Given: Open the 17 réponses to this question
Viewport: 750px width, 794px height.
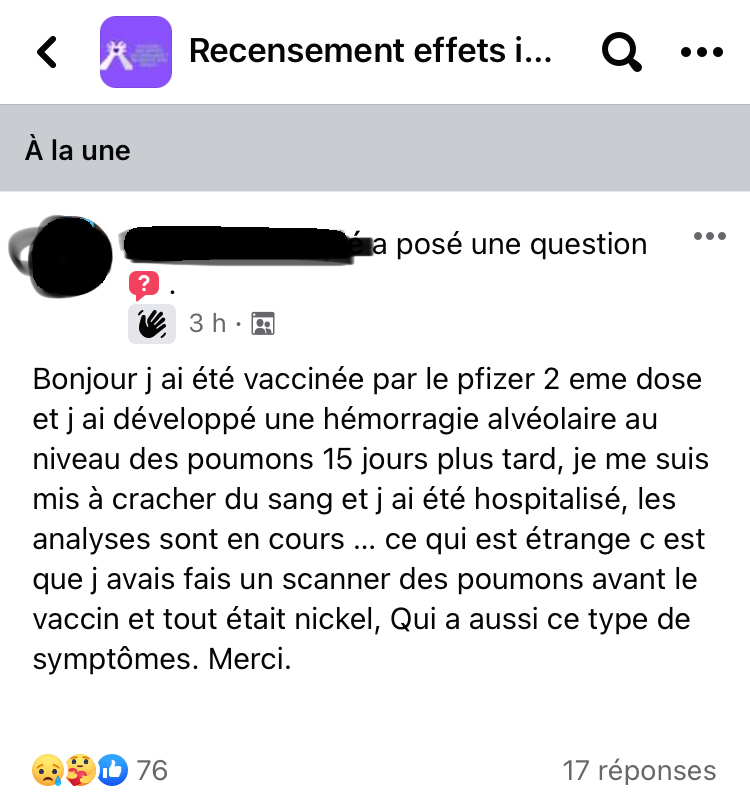Looking at the screenshot, I should click(x=639, y=770).
